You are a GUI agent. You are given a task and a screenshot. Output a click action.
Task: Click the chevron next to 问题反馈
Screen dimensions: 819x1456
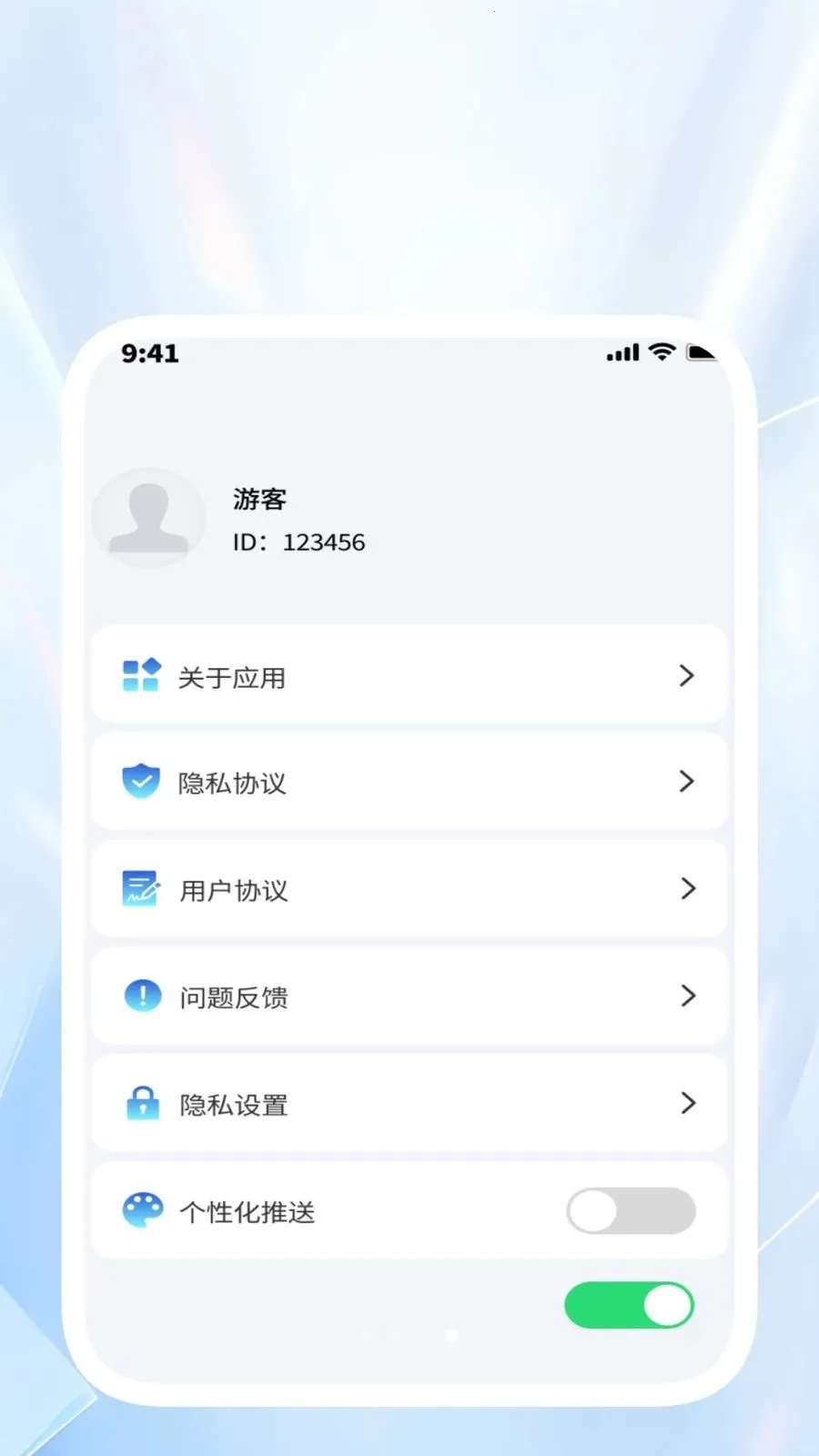[688, 996]
